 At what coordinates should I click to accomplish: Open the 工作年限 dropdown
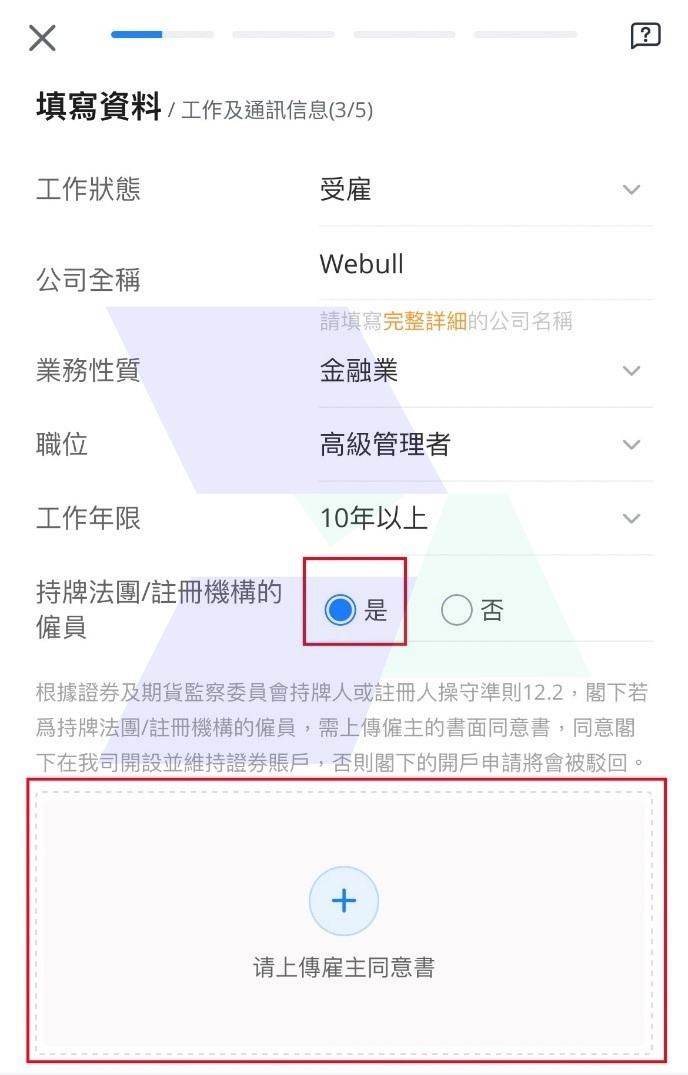[x=485, y=518]
